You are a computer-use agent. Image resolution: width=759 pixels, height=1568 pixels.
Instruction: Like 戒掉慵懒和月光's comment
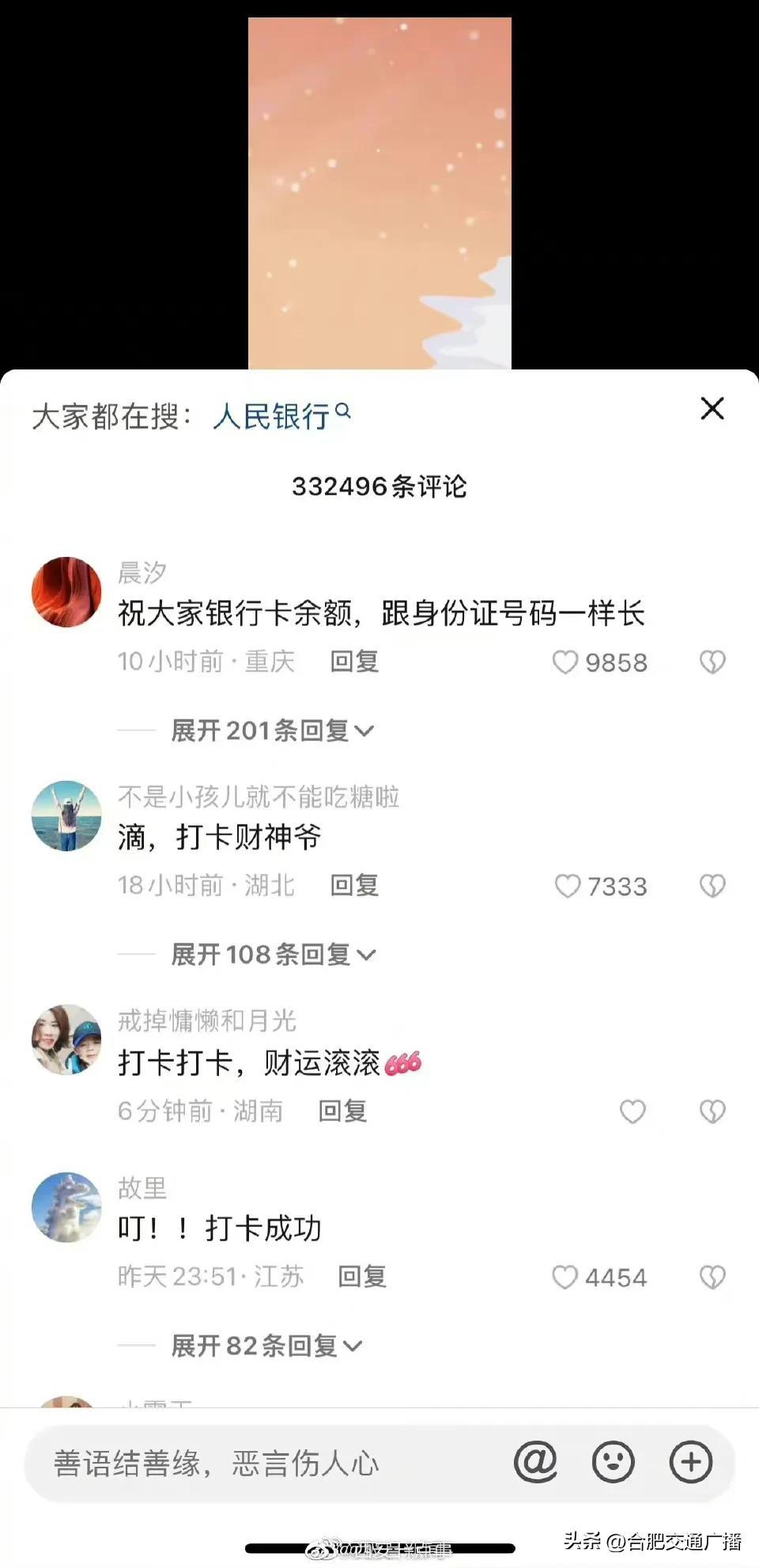coord(632,1112)
